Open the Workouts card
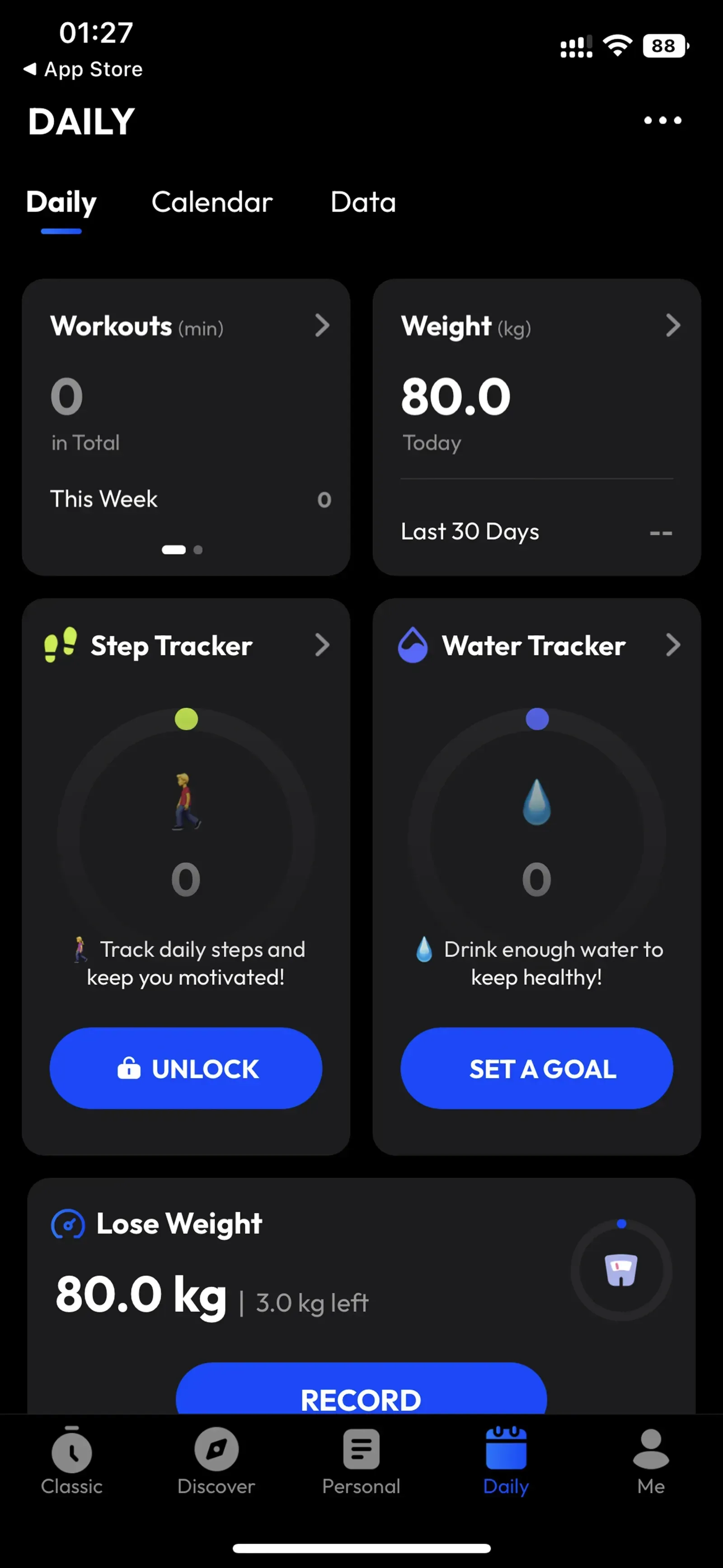Viewport: 723px width, 1568px height. pos(321,326)
